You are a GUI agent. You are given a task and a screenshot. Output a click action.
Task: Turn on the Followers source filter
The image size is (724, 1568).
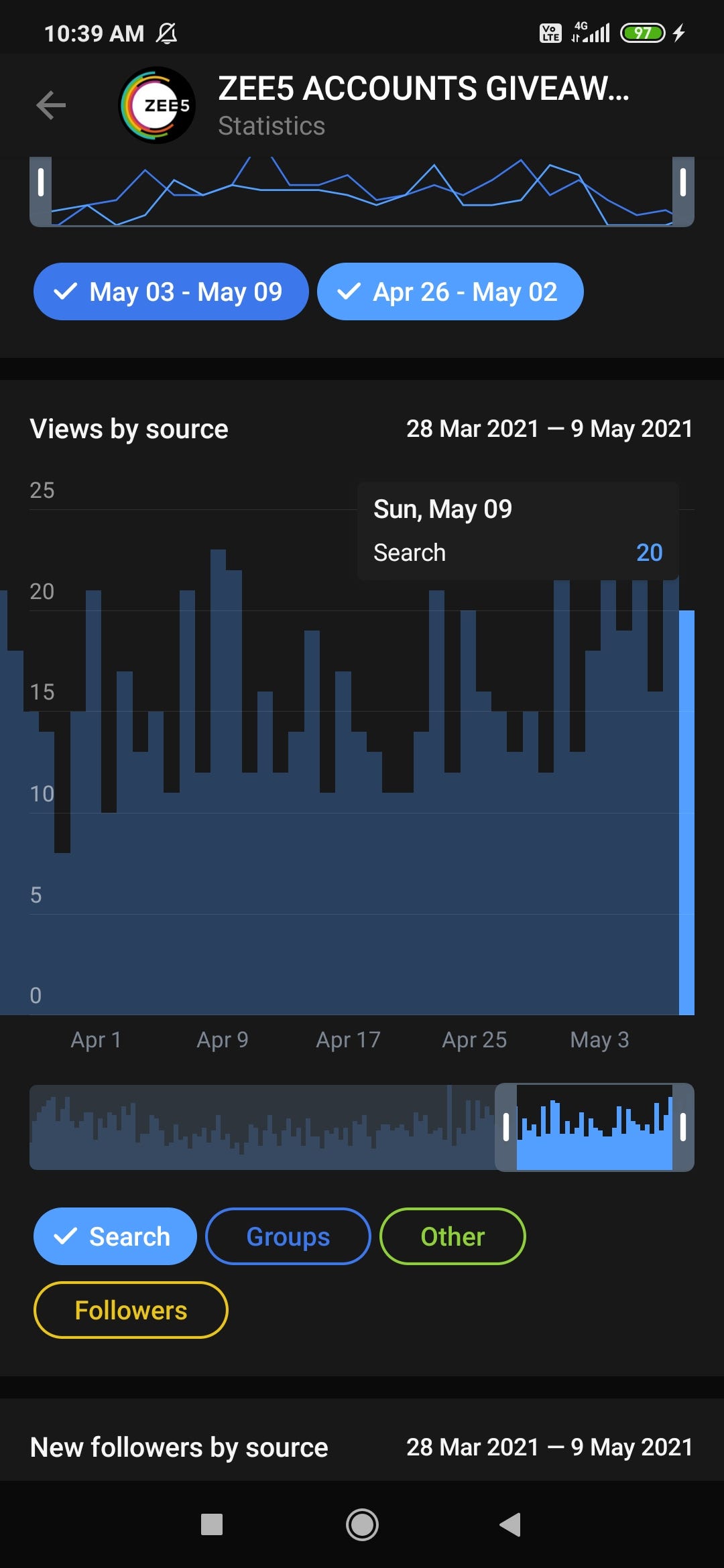point(131,1310)
